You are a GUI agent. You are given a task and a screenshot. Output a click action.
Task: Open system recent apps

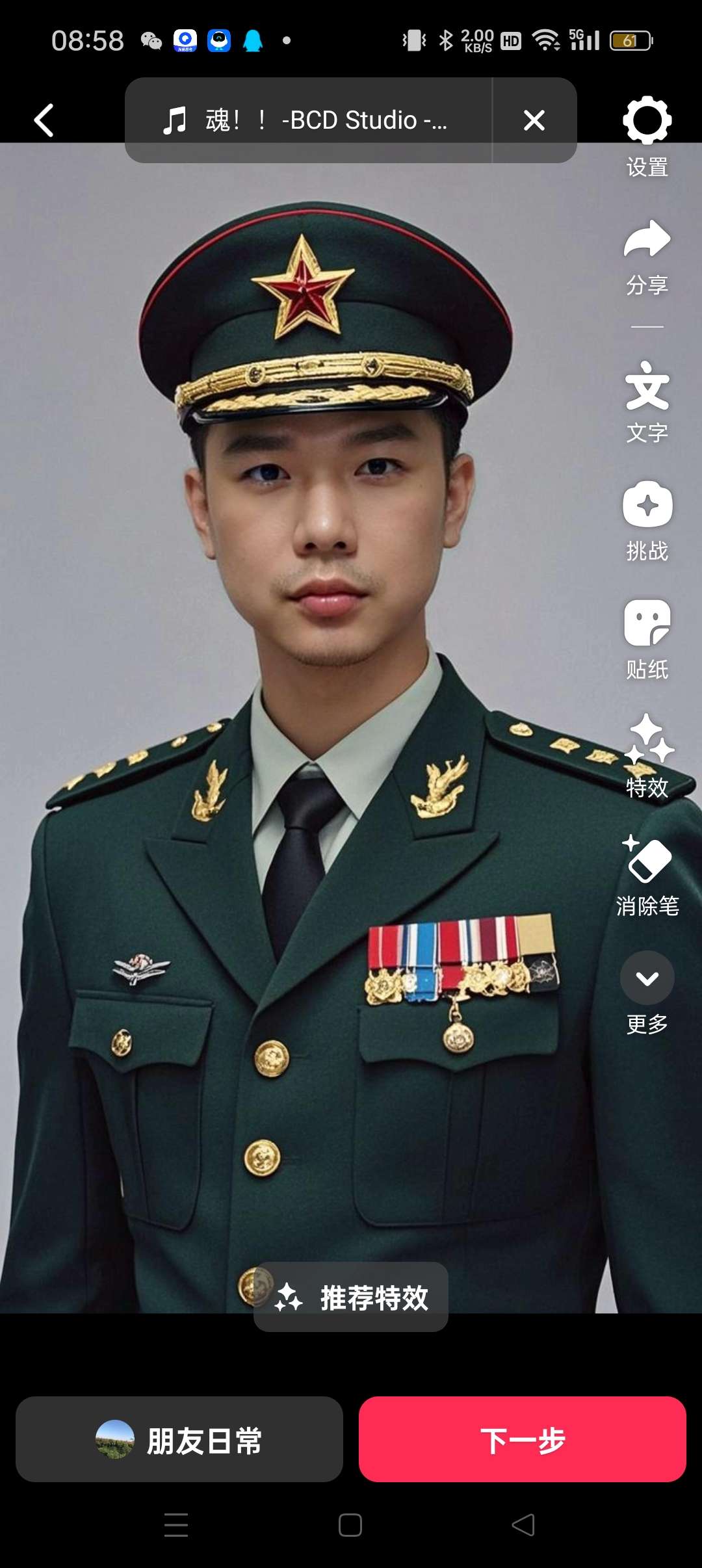click(x=176, y=1524)
